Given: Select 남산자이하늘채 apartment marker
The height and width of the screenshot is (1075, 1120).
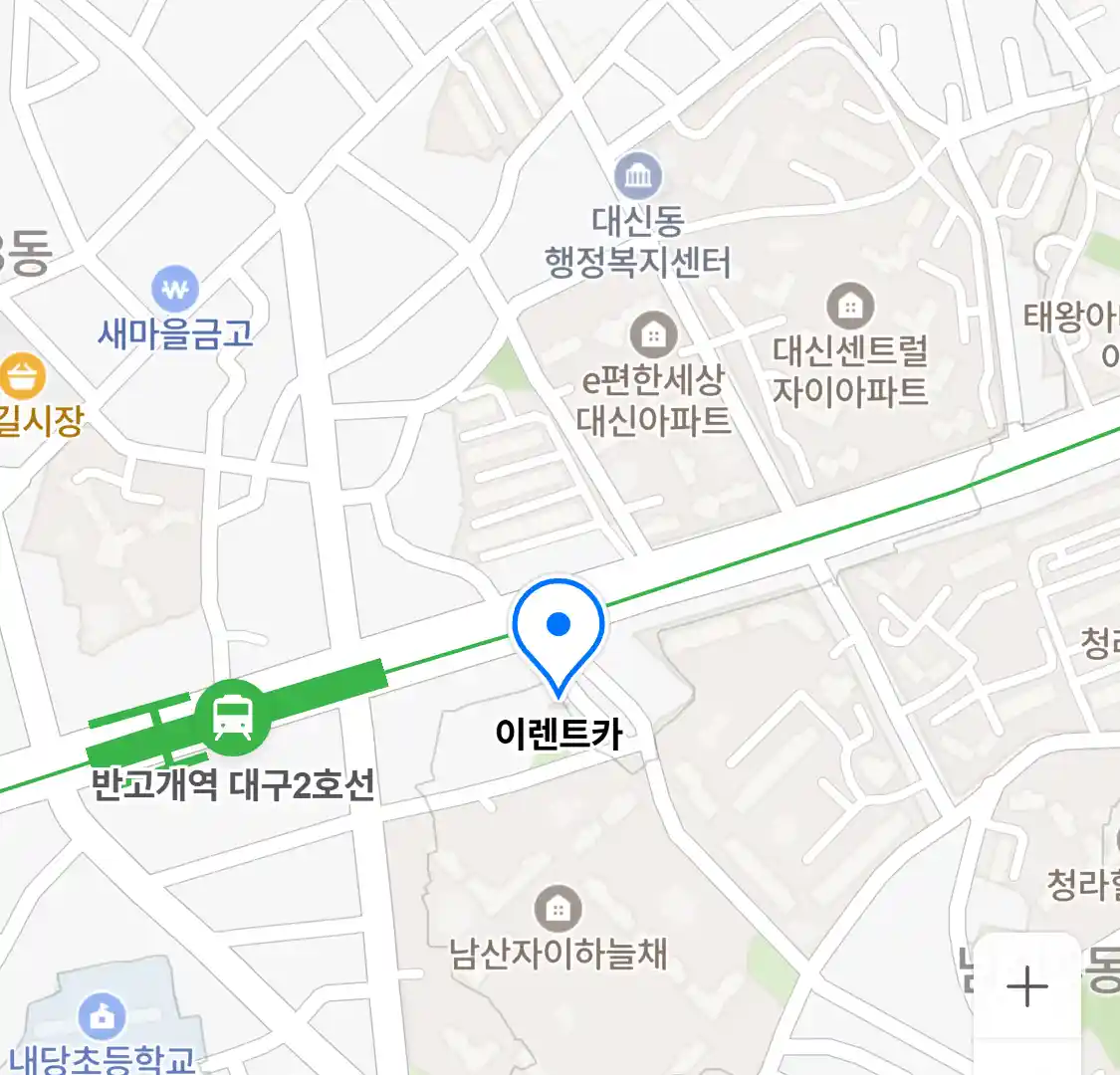Looking at the screenshot, I should (559, 909).
